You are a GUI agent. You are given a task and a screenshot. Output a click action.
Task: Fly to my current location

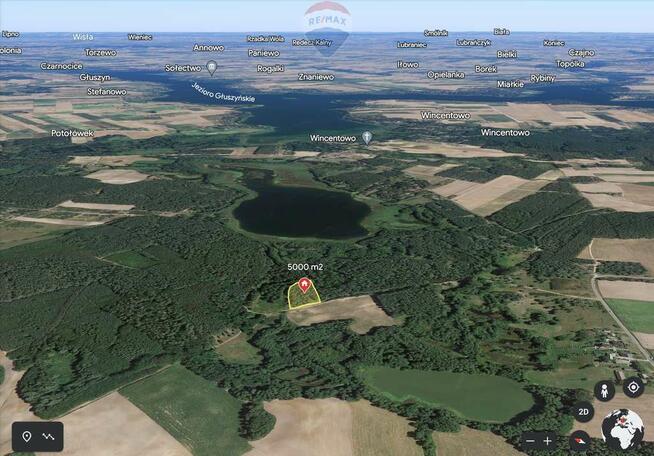[x=633, y=387]
